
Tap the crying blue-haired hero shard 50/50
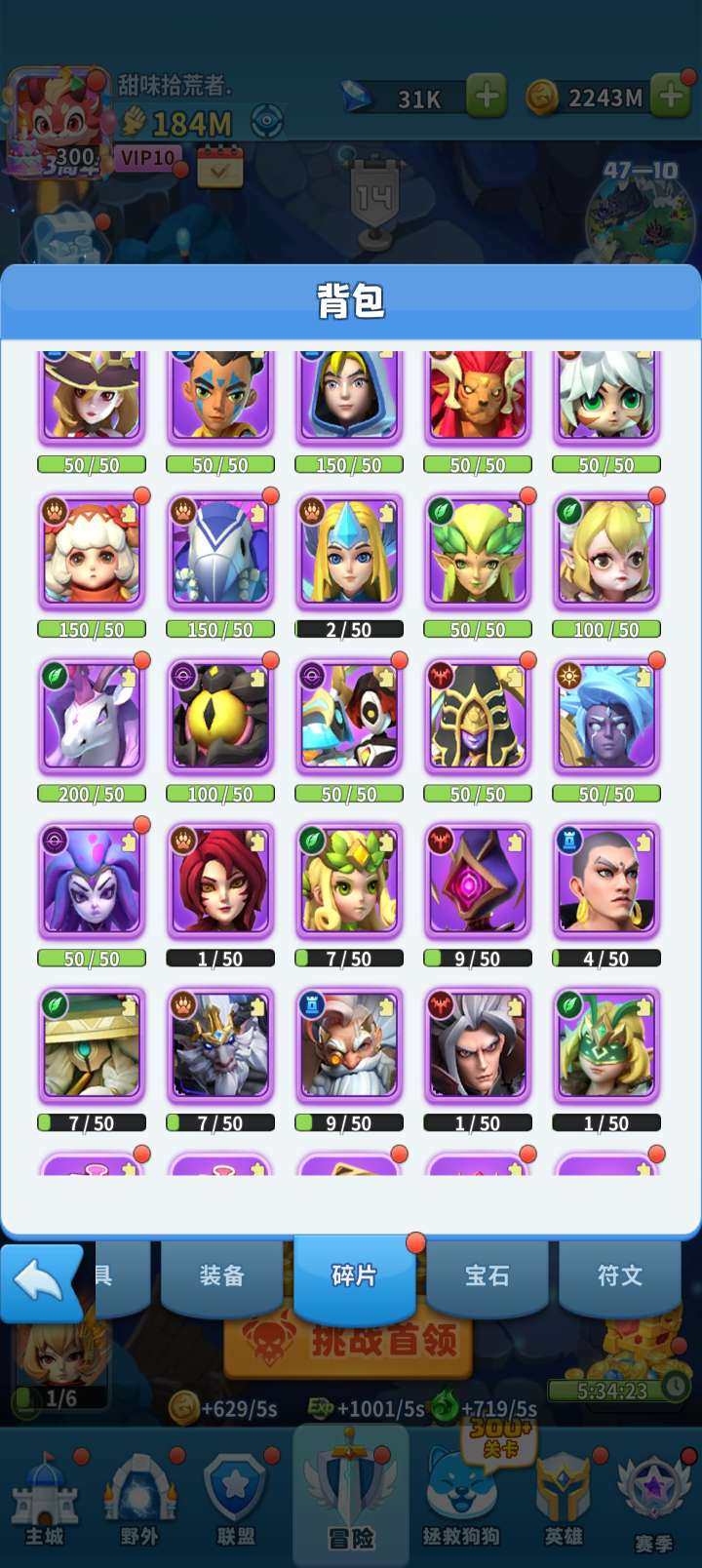(x=606, y=717)
